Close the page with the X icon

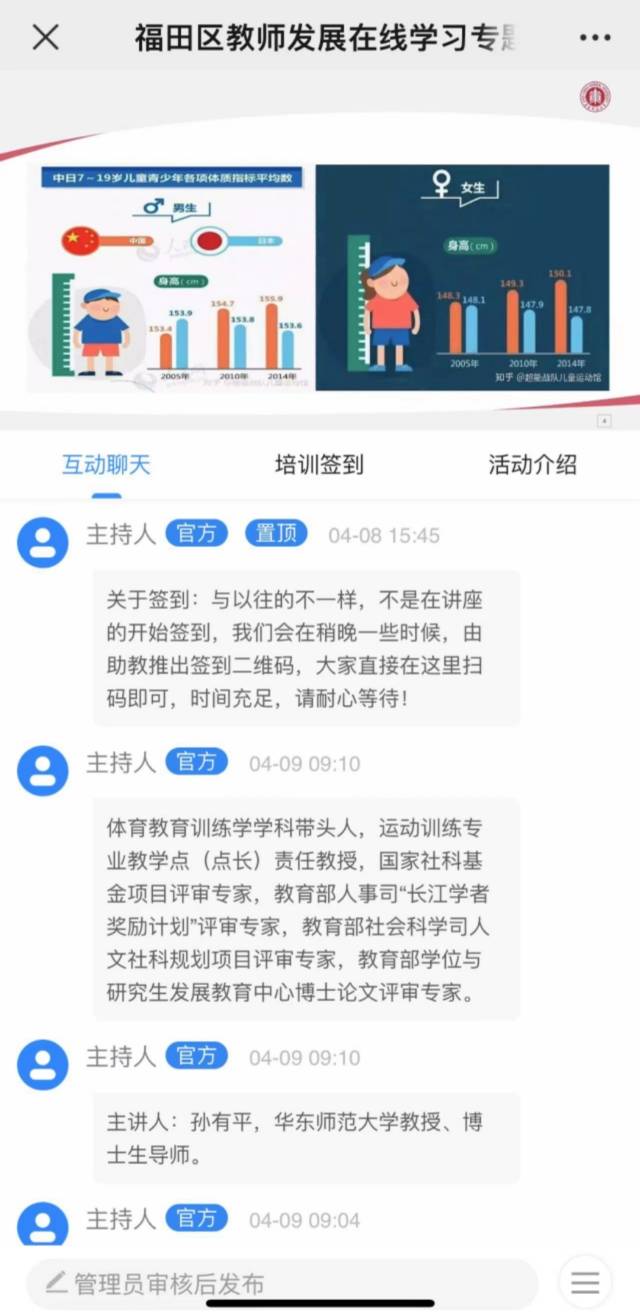click(46, 37)
